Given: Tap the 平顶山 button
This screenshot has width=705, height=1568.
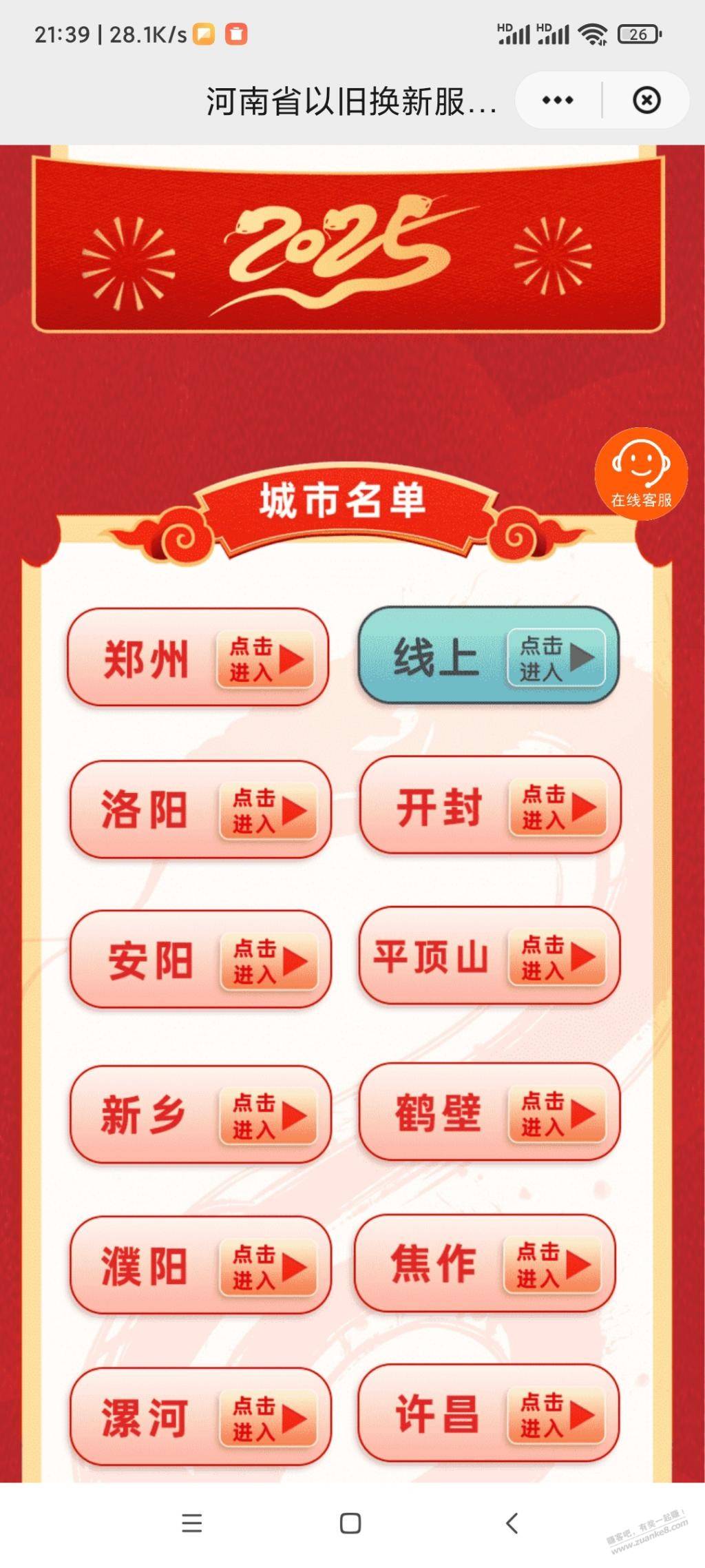Looking at the screenshot, I should (x=489, y=956).
